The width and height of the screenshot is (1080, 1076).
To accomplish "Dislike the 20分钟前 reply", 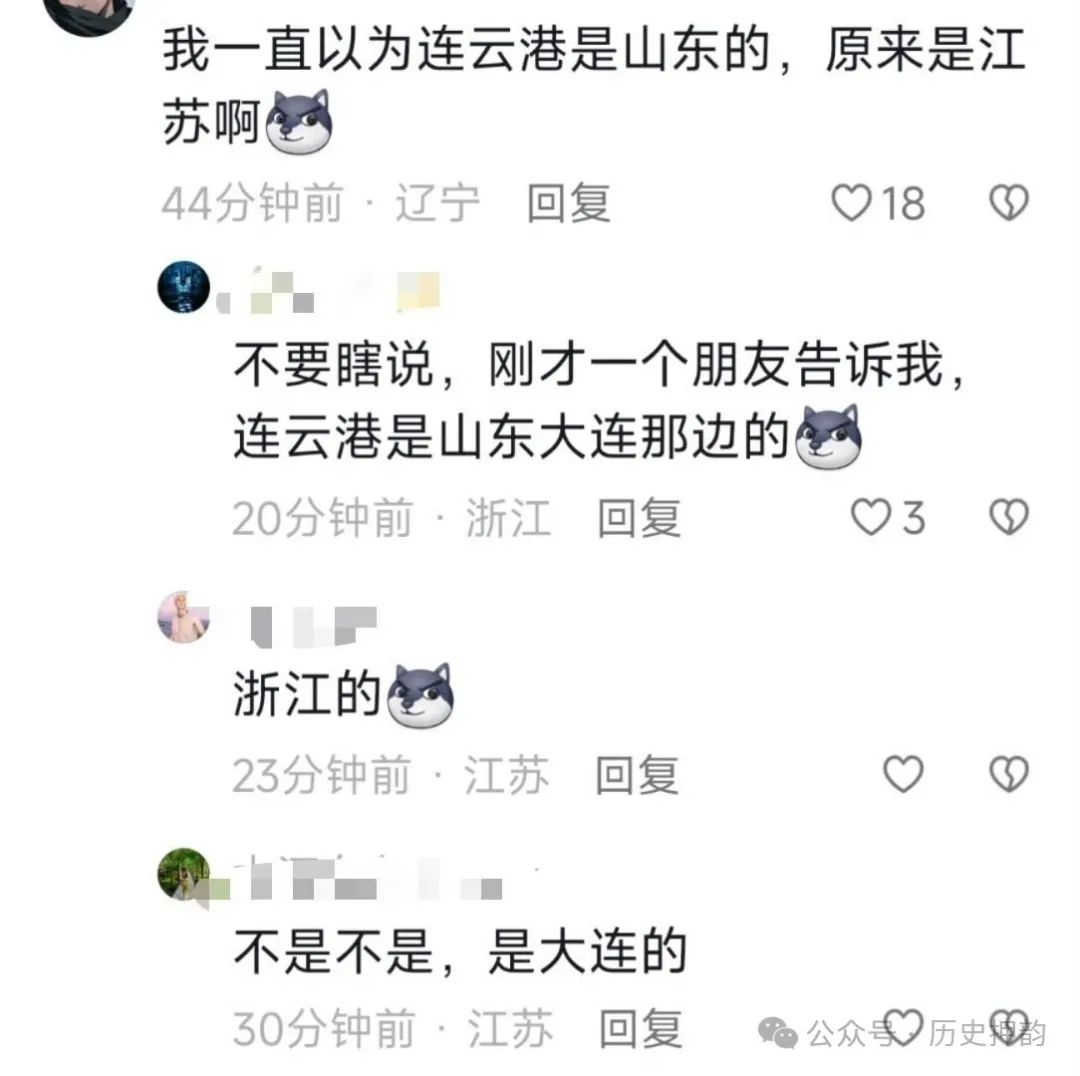I will (x=1008, y=518).
